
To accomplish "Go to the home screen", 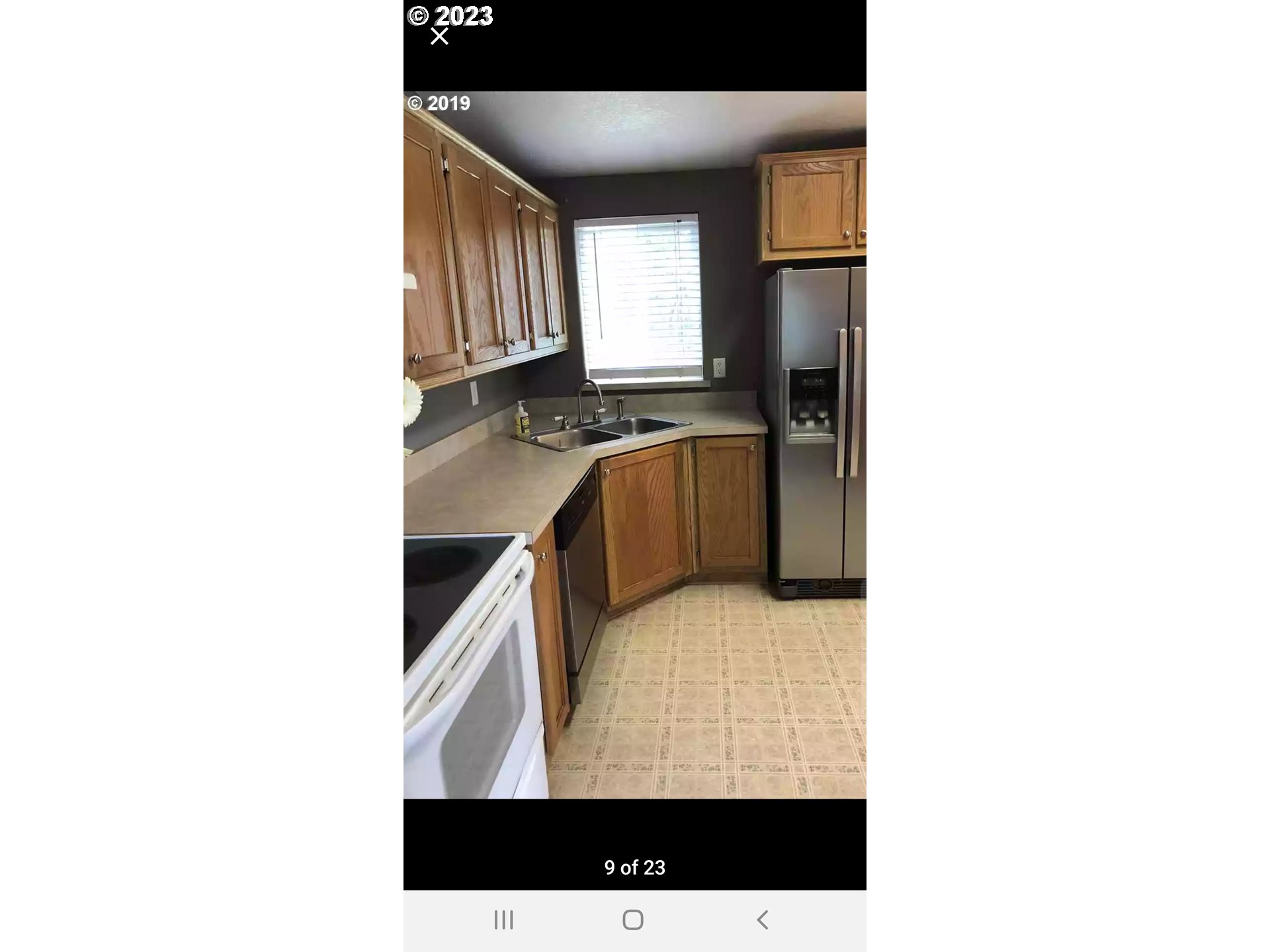I will click(x=633, y=920).
